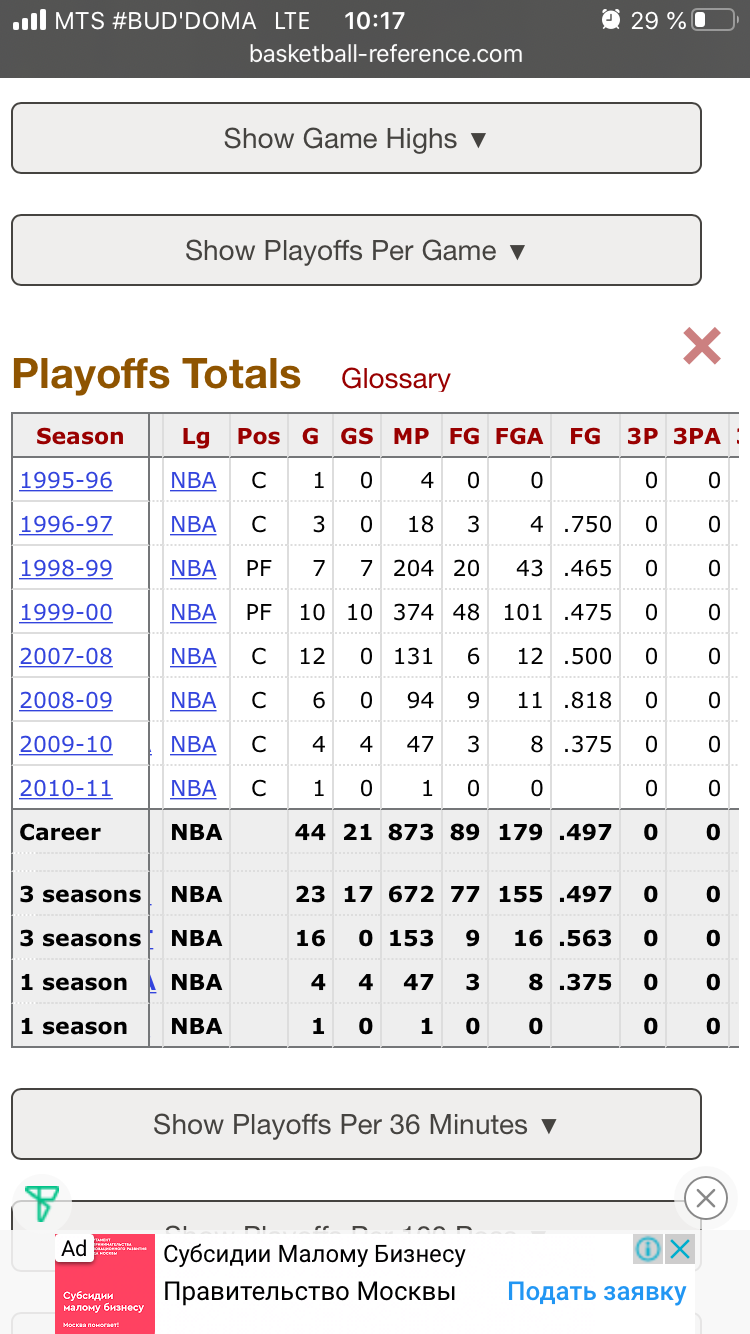Open the 2007-08 season link
This screenshot has height=1334, width=750.
(66, 657)
